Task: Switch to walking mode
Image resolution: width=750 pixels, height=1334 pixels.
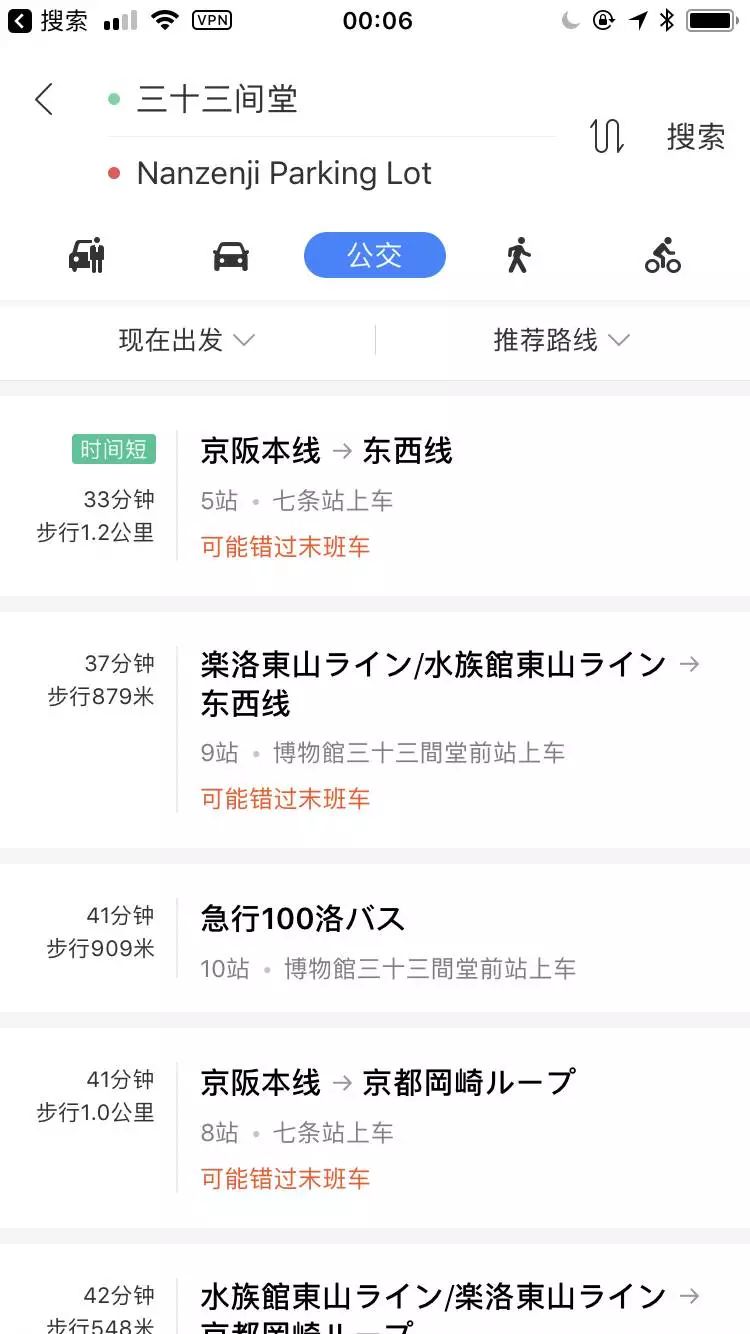Action: point(518,256)
